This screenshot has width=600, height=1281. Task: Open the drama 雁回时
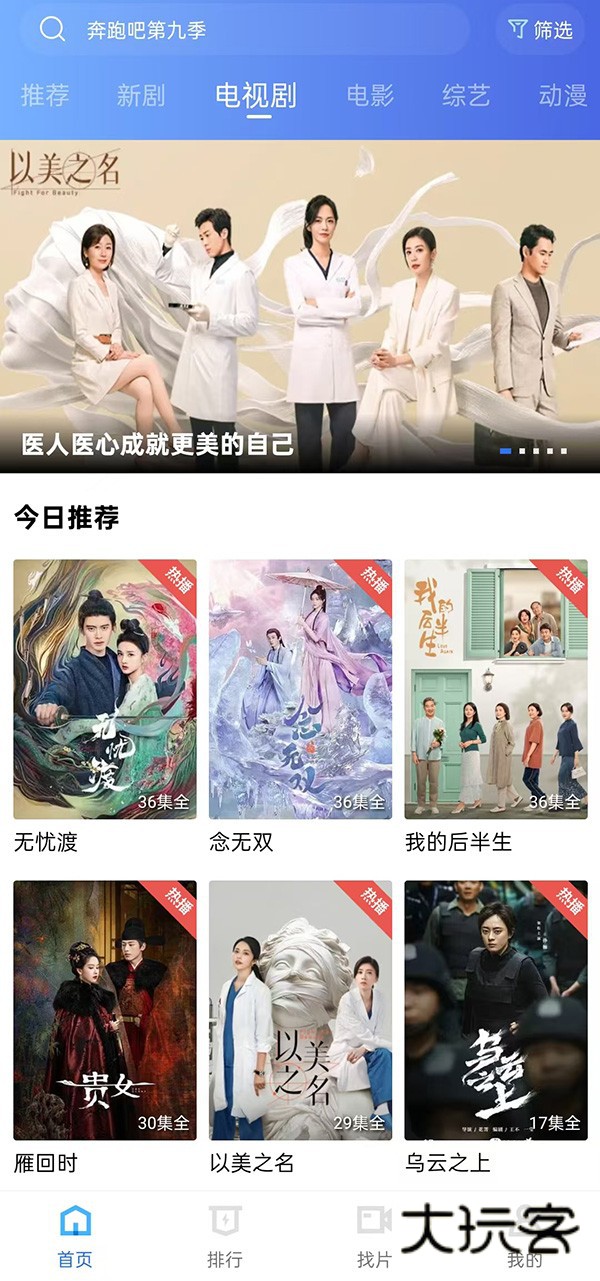(x=105, y=1010)
